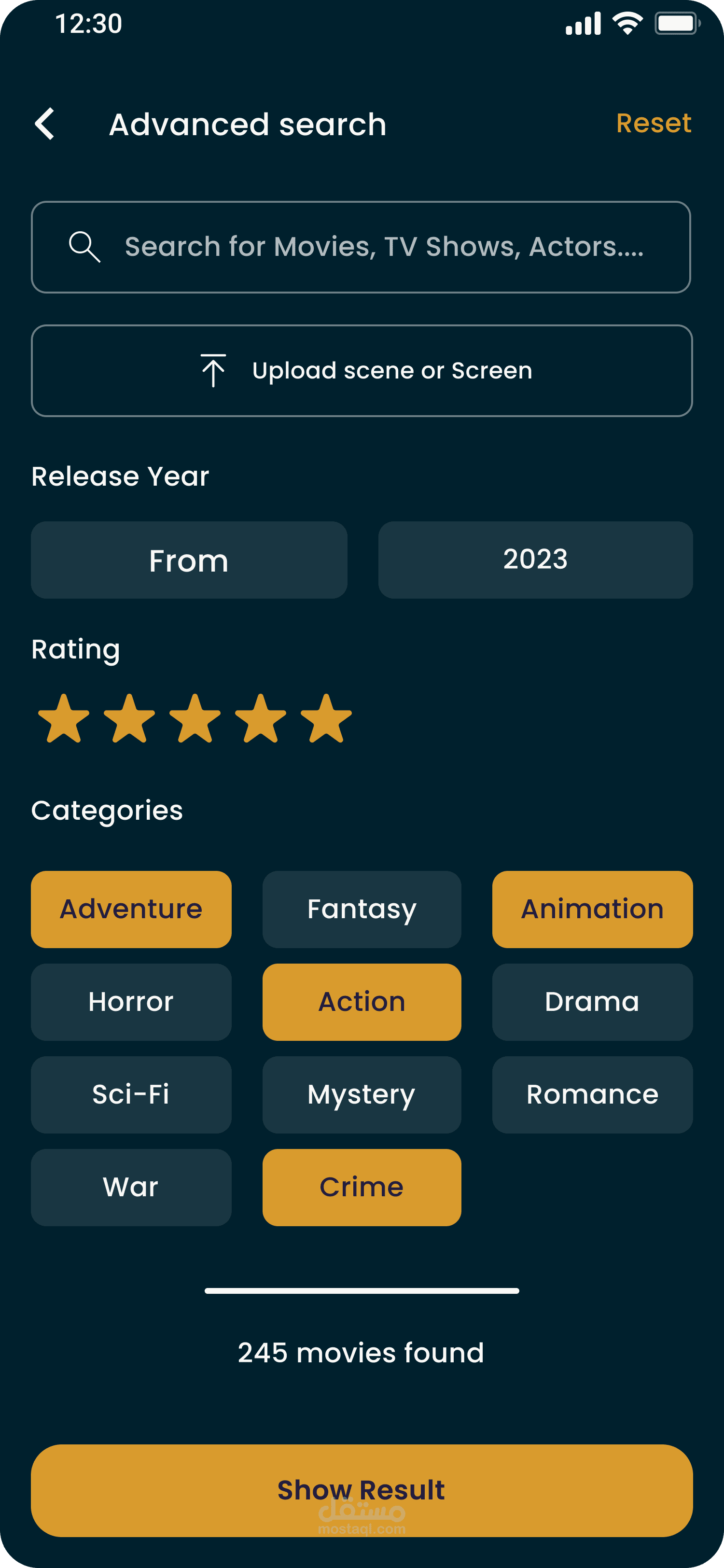Add the Drama category
The height and width of the screenshot is (1568, 724).
point(593,1002)
